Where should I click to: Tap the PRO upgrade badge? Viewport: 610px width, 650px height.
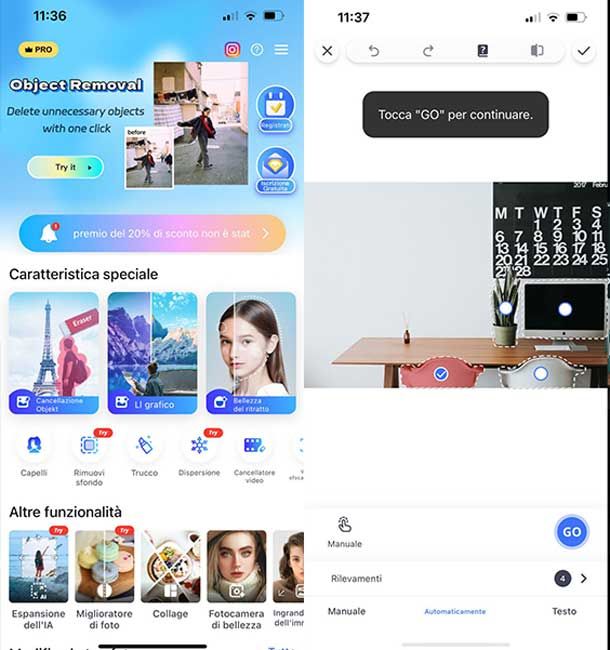37,49
